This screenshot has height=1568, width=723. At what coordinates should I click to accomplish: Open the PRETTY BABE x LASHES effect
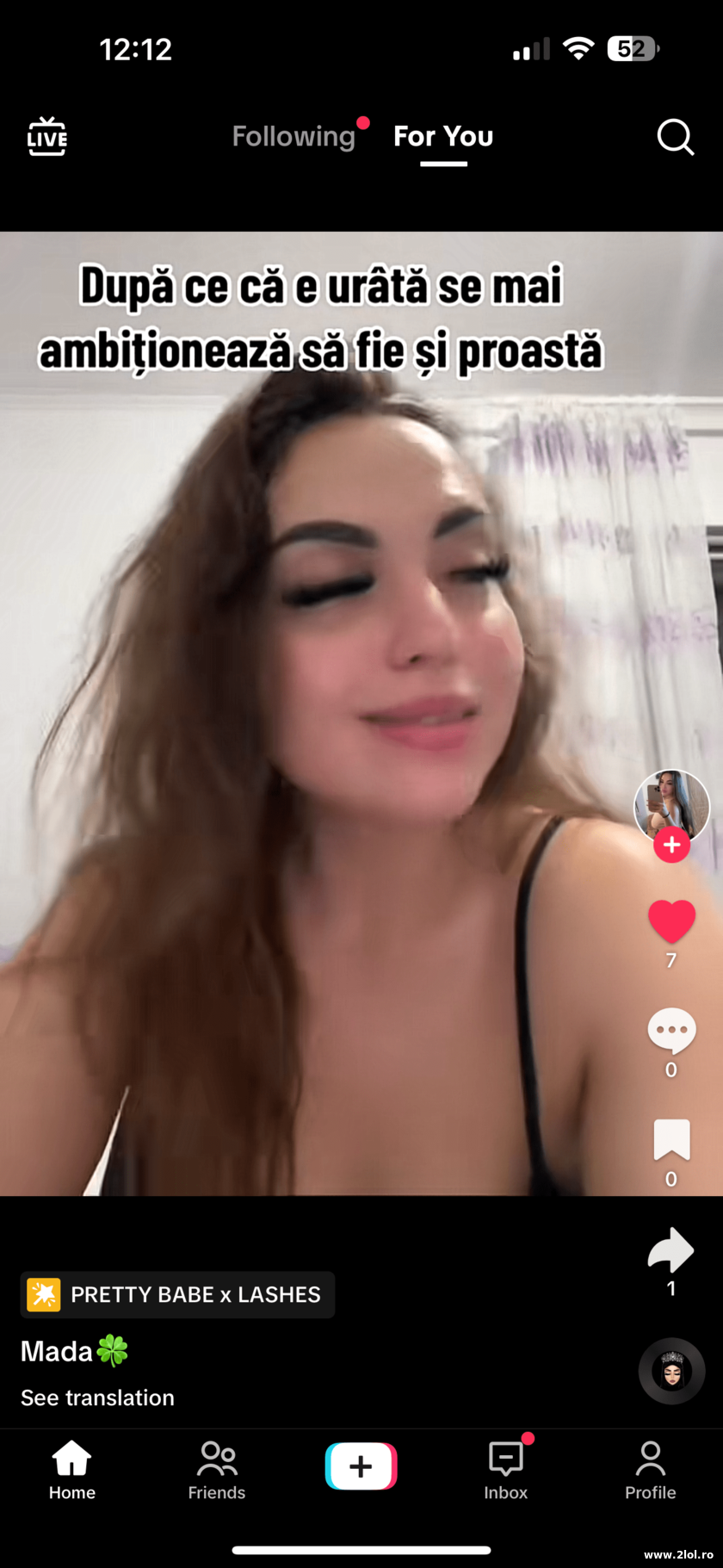tap(177, 1294)
